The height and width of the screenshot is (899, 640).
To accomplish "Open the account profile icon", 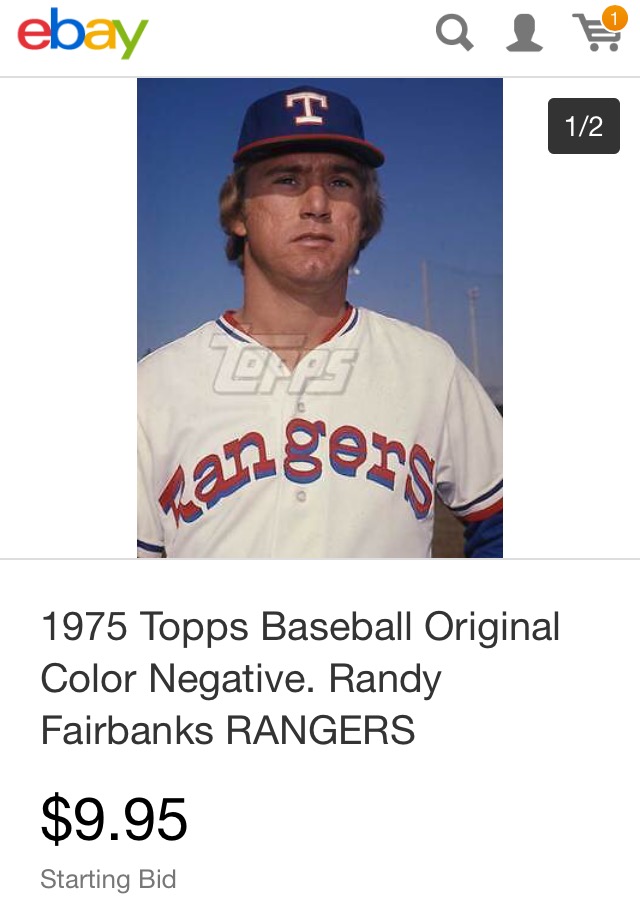I will coord(523,33).
